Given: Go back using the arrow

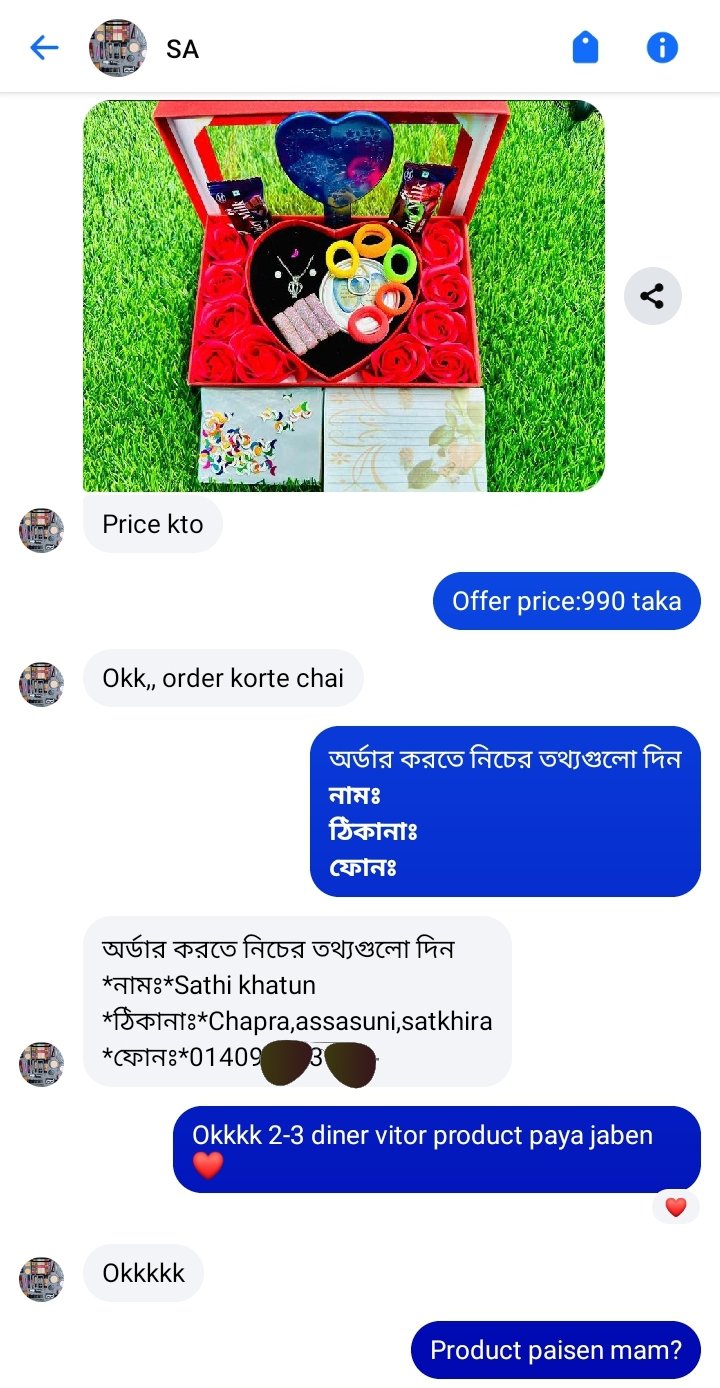Looking at the screenshot, I should pos(44,47).
